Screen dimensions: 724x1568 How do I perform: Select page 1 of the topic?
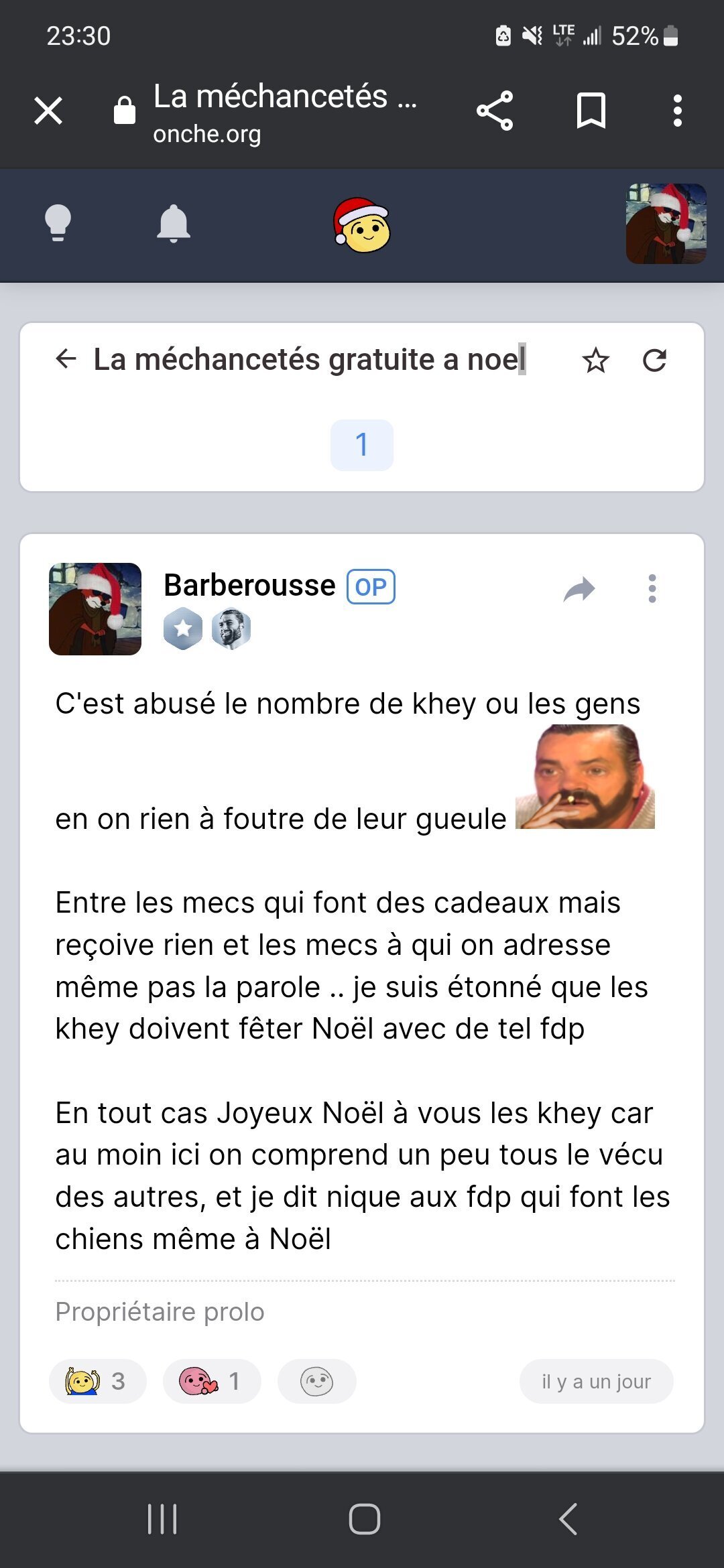click(362, 445)
